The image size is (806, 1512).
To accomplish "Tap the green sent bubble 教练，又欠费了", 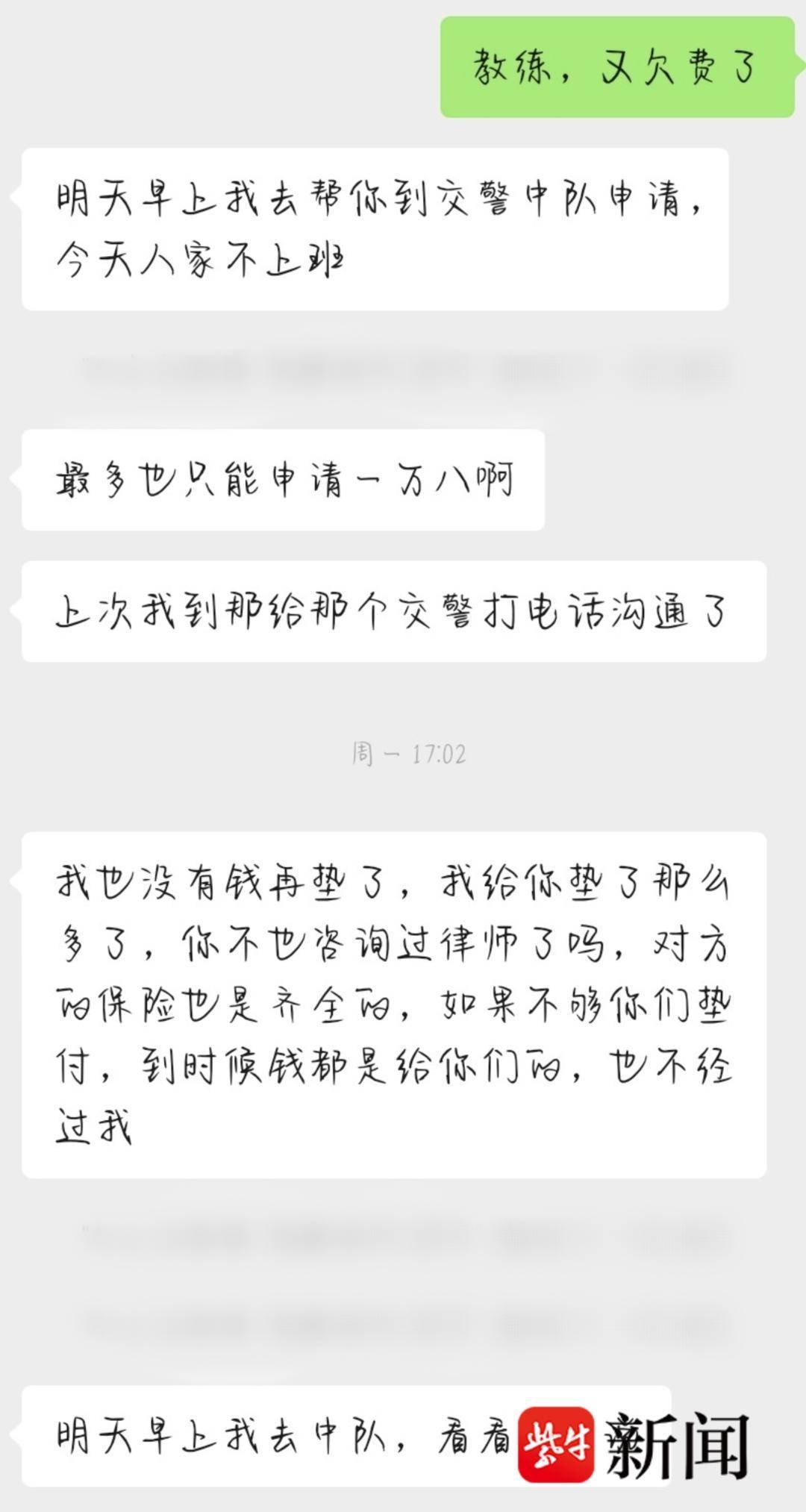I will pos(619,67).
